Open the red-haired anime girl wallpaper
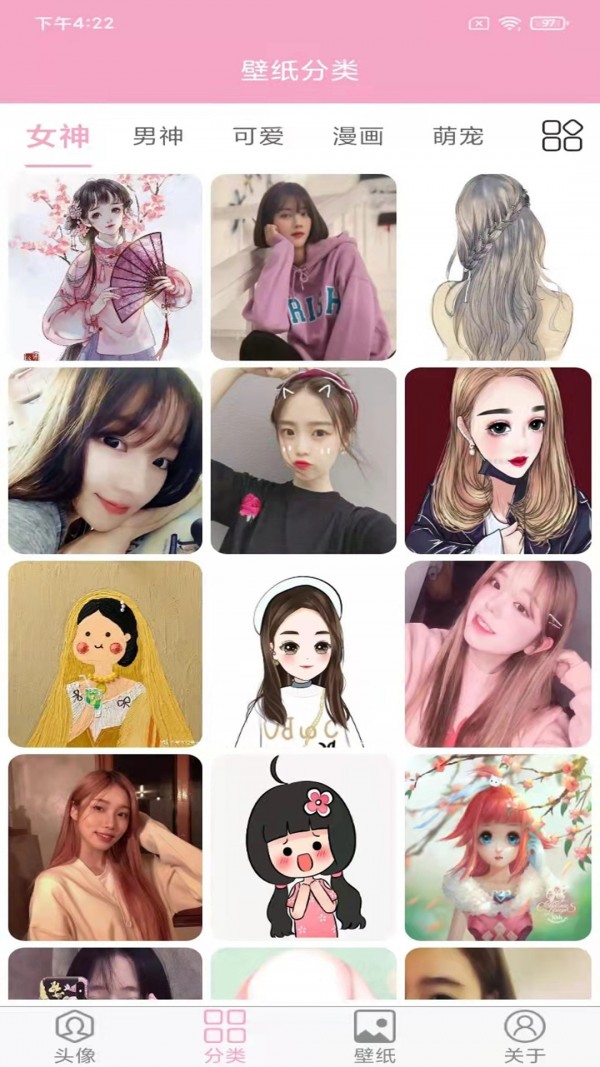 click(498, 847)
